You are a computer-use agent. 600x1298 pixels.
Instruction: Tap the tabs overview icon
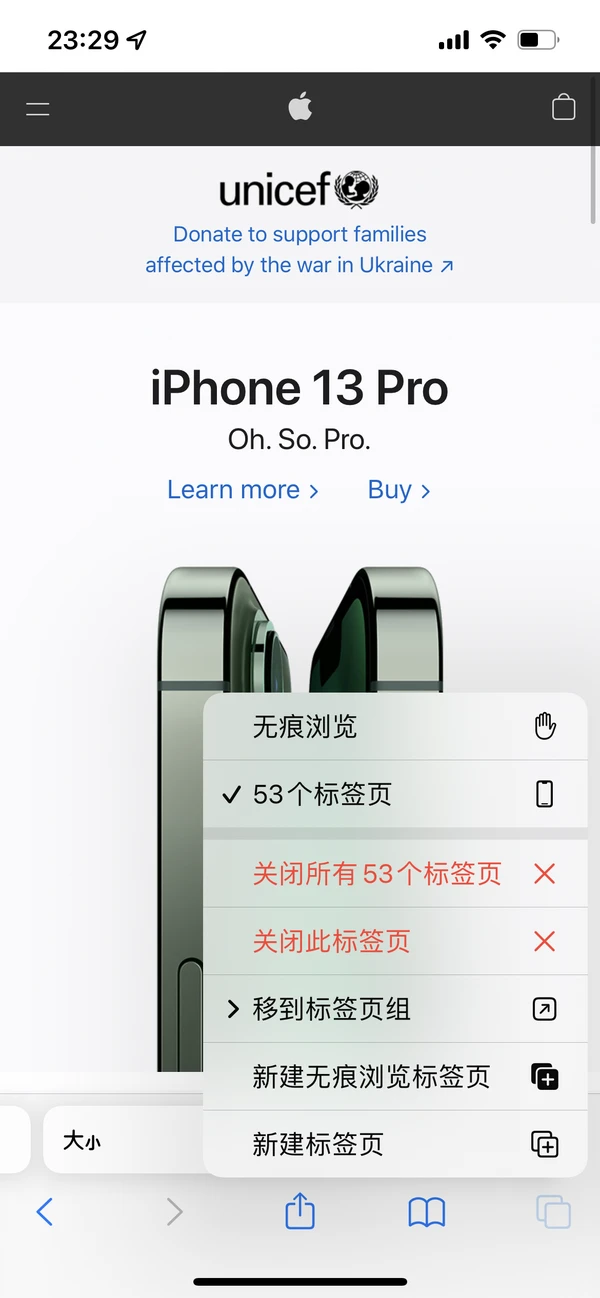click(x=553, y=1212)
